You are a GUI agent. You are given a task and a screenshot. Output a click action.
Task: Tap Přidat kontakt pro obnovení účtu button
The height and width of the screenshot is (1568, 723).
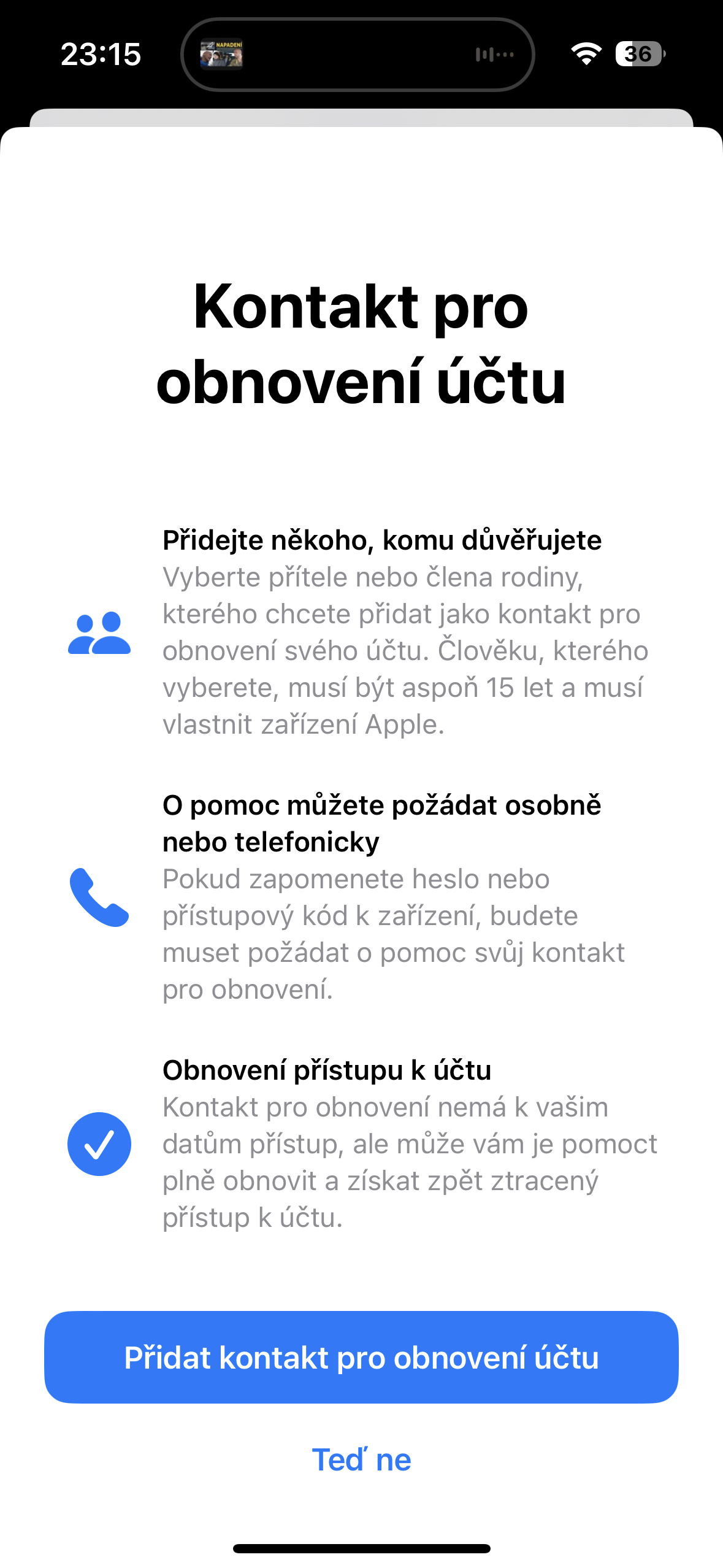pos(361,1357)
